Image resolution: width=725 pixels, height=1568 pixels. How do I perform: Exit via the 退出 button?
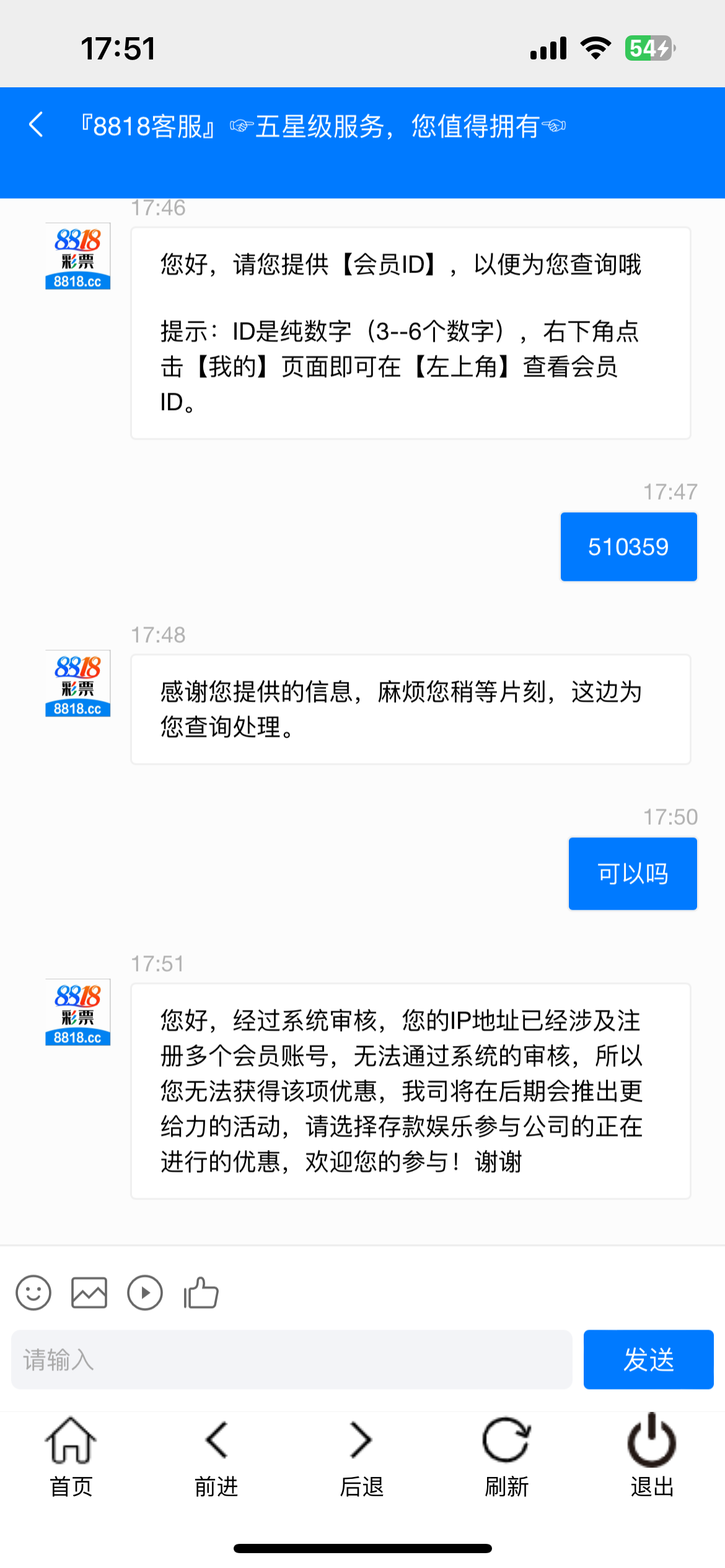click(x=651, y=1455)
